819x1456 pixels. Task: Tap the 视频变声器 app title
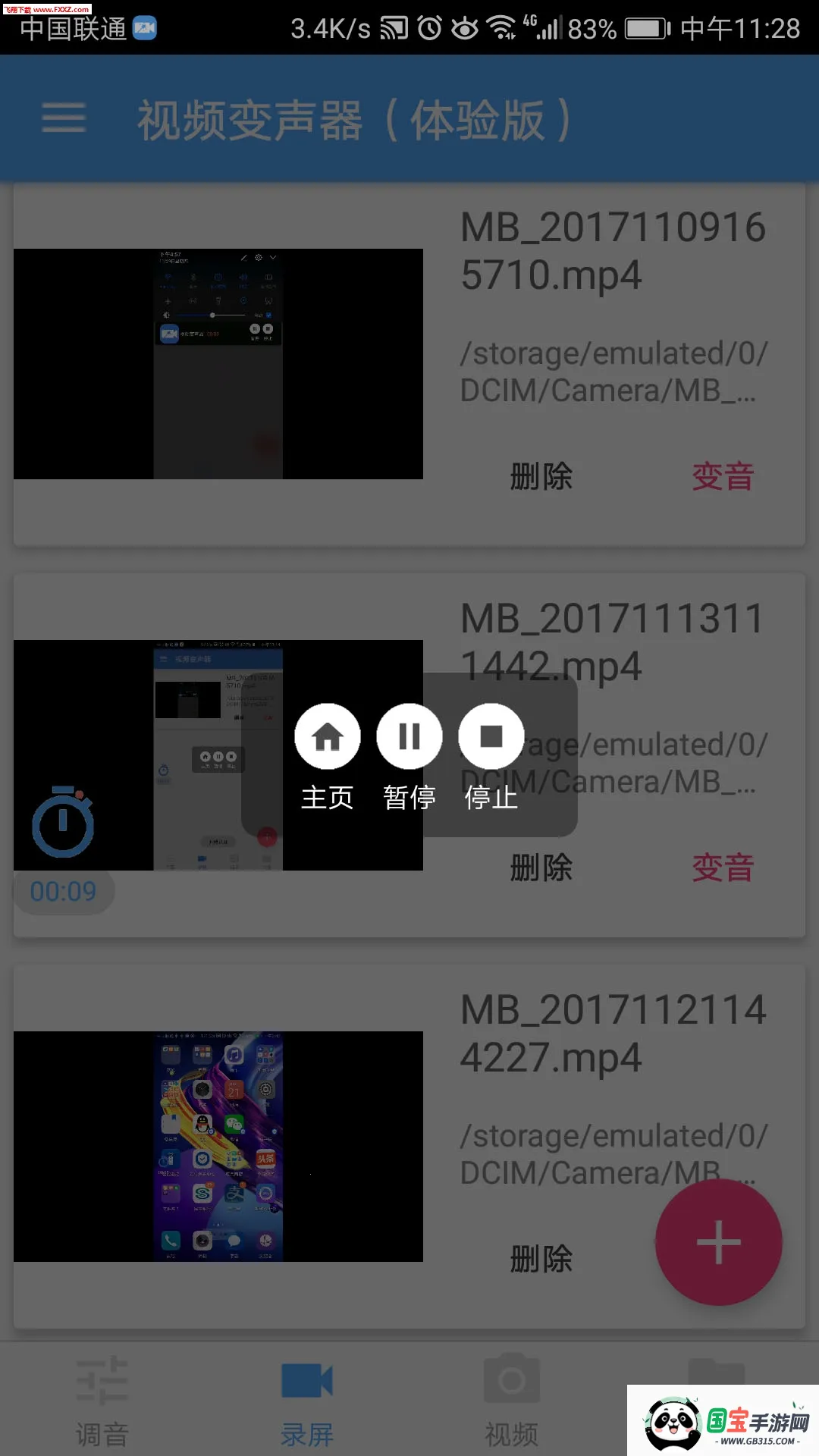pos(353,119)
